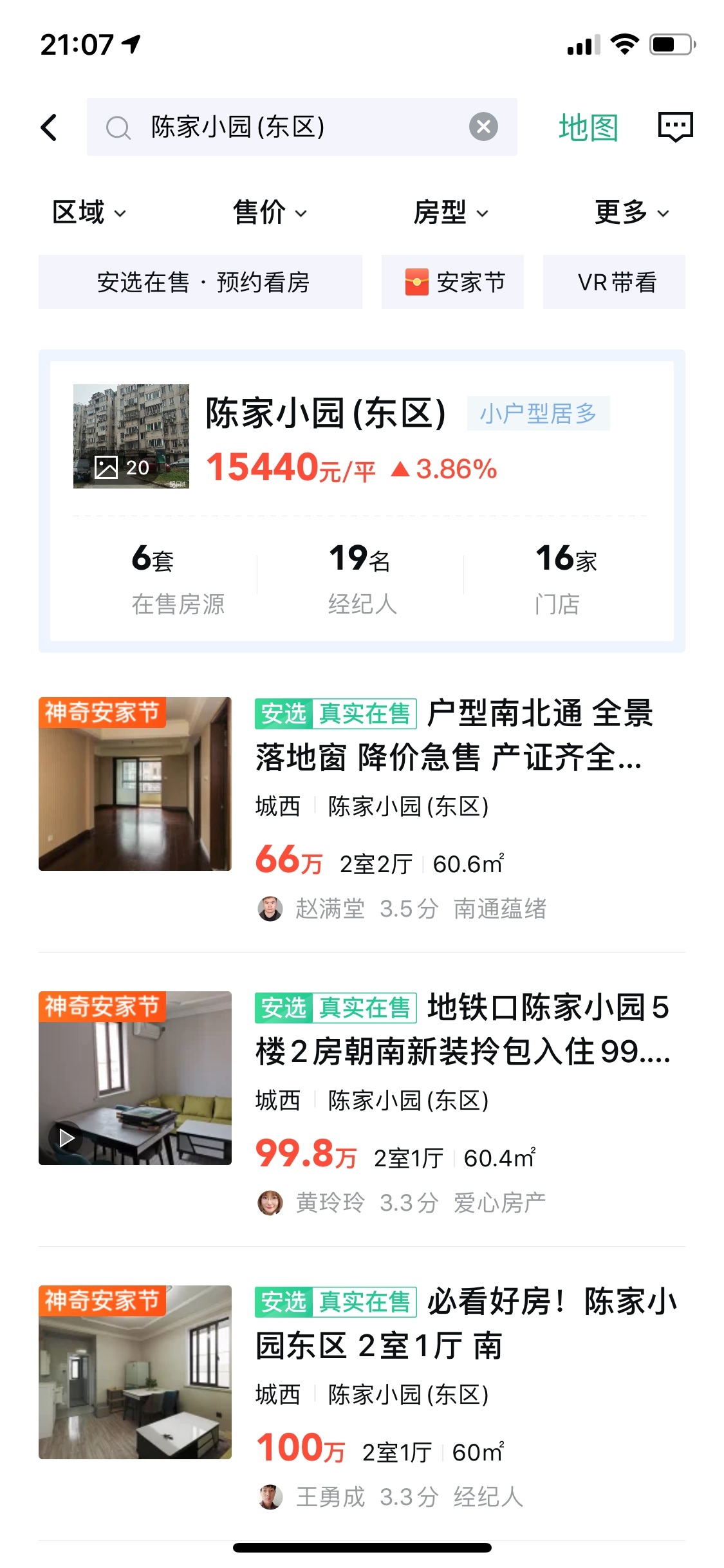
Task: Clear the search text
Action: tap(483, 127)
